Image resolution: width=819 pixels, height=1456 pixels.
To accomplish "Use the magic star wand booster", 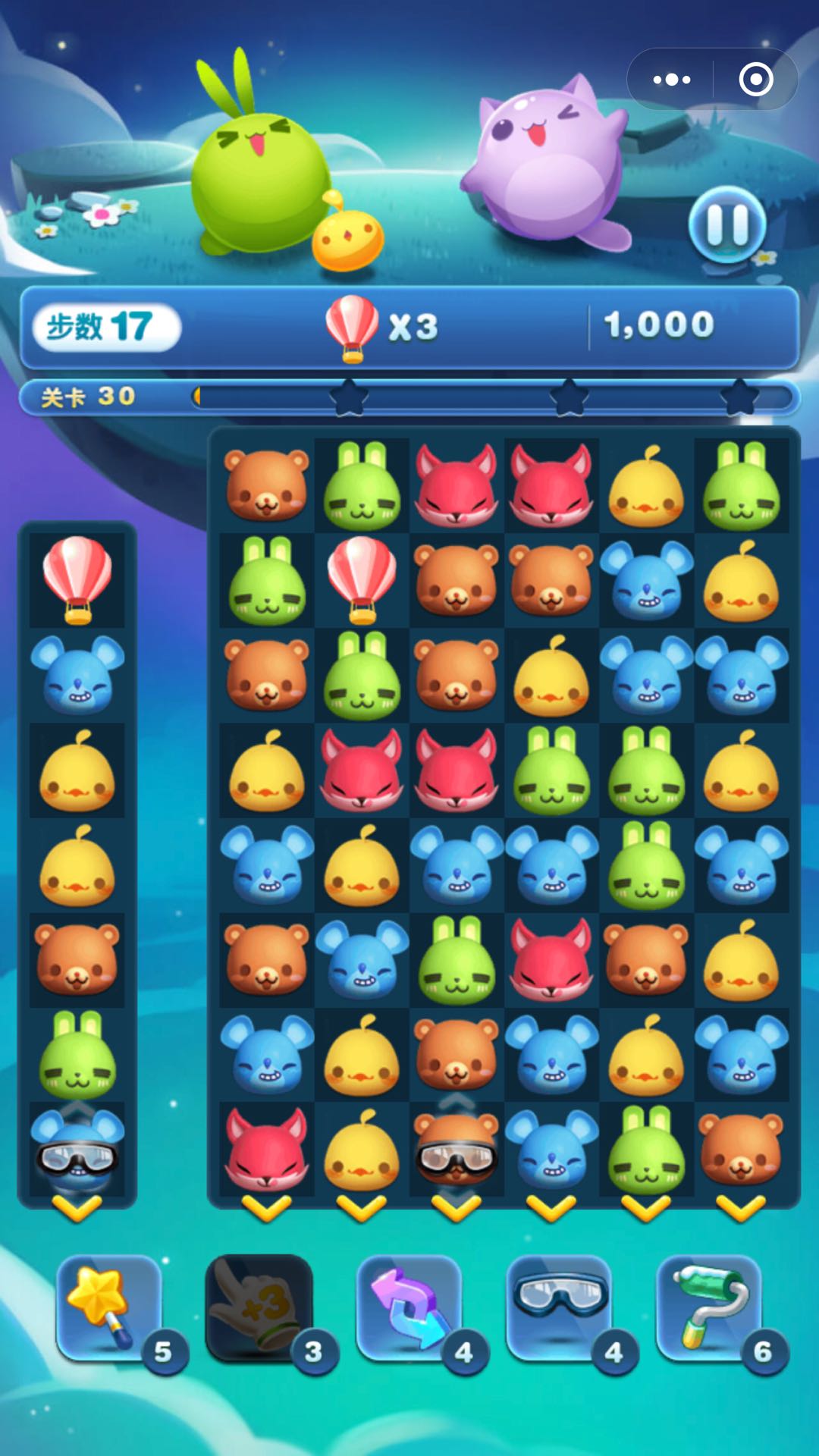I will [109, 1307].
